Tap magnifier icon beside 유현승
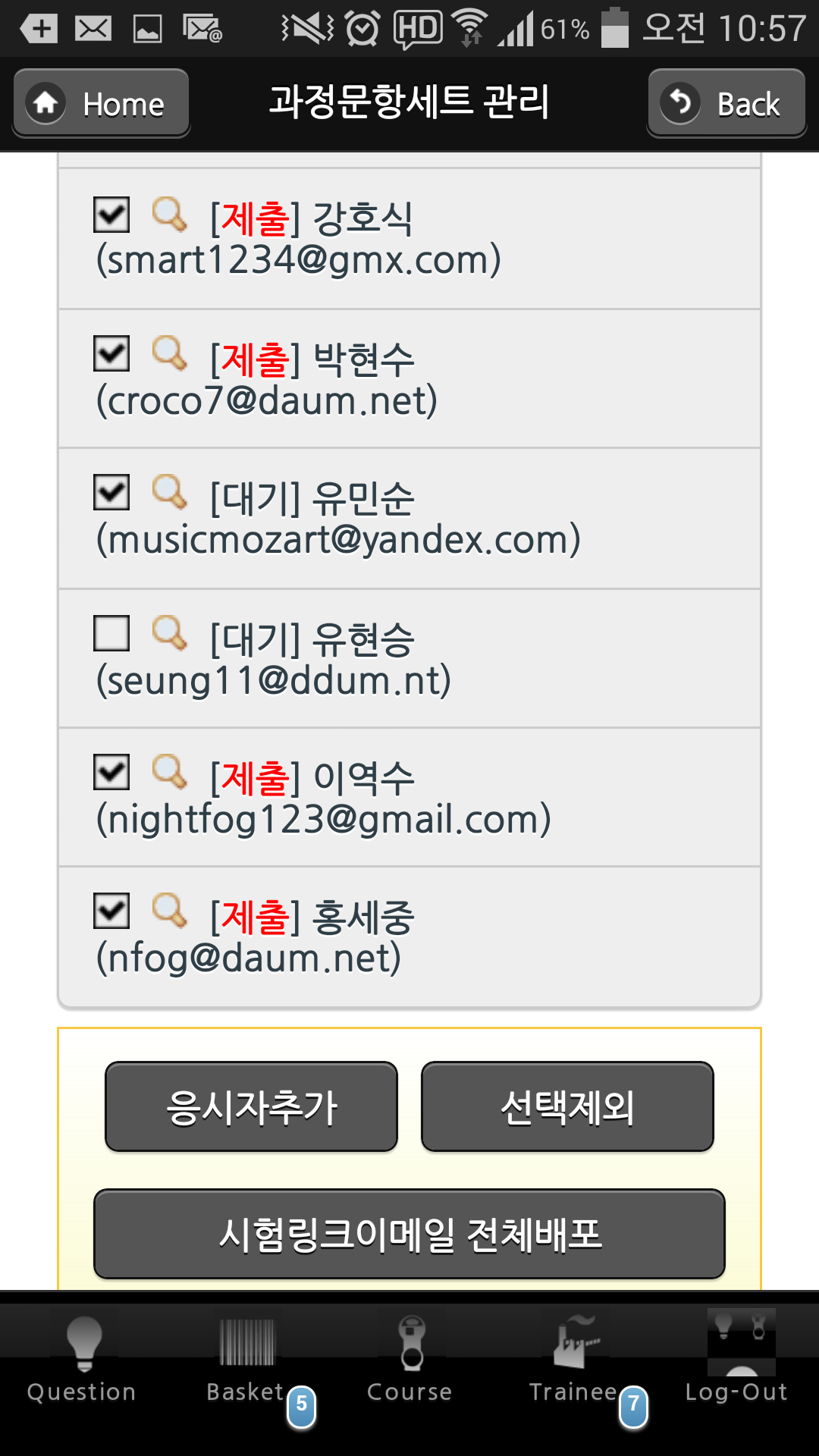 169,632
